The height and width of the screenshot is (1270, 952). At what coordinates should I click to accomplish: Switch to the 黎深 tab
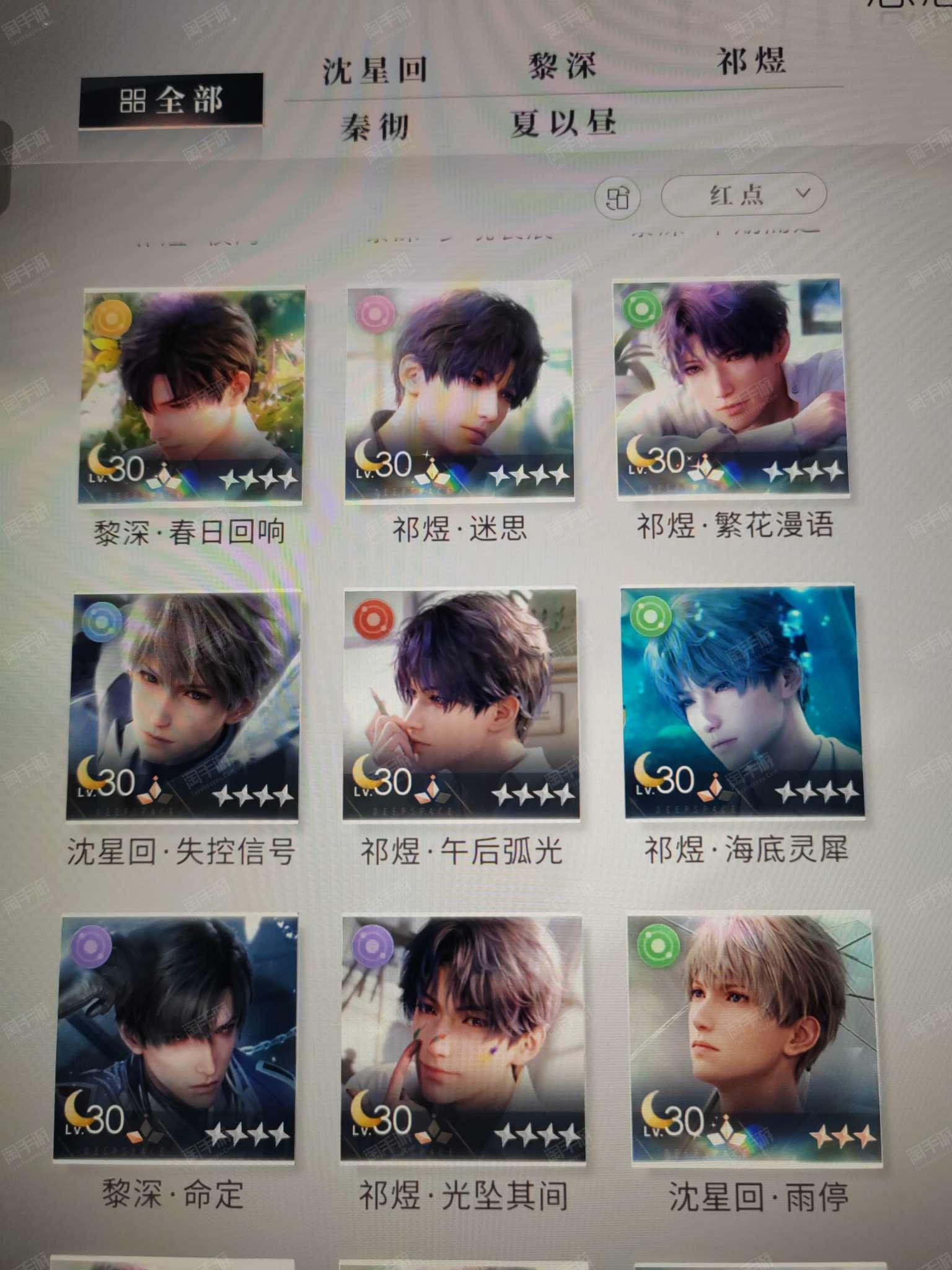point(562,65)
